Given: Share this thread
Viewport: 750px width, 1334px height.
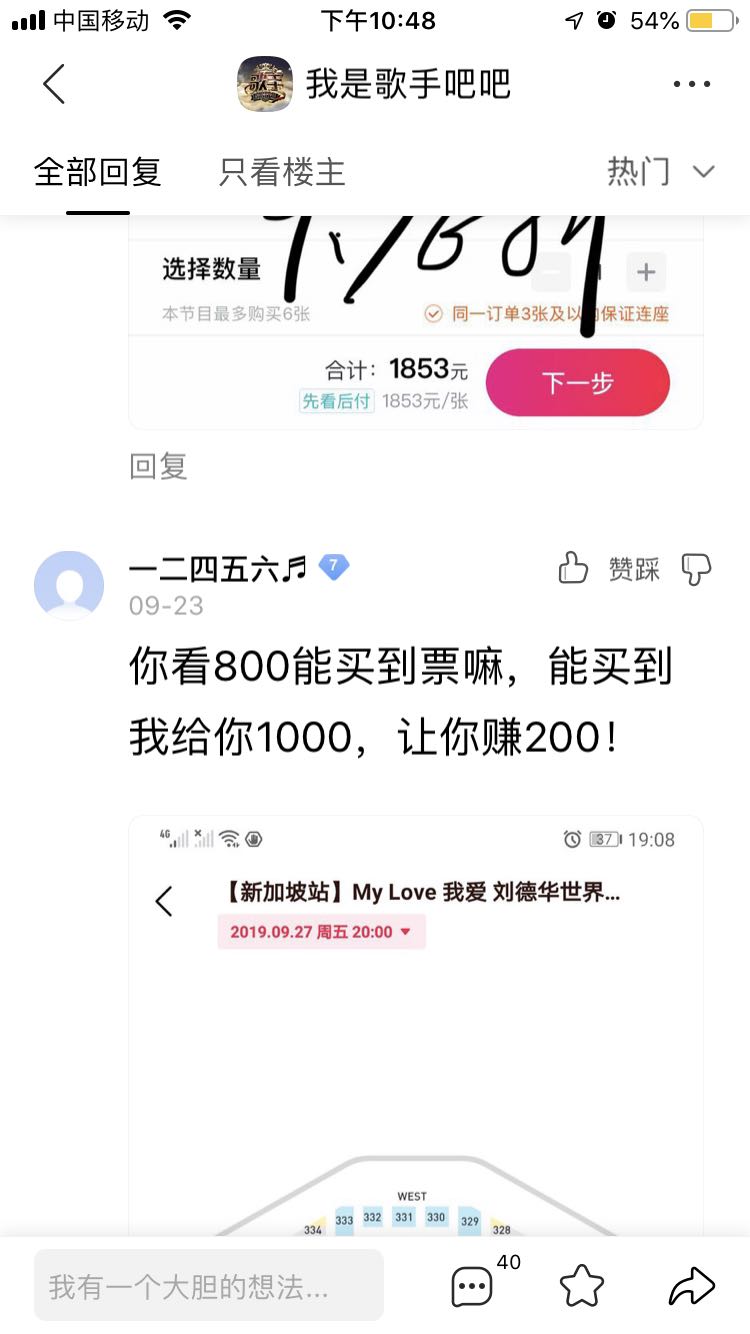Looking at the screenshot, I should tap(692, 1285).
